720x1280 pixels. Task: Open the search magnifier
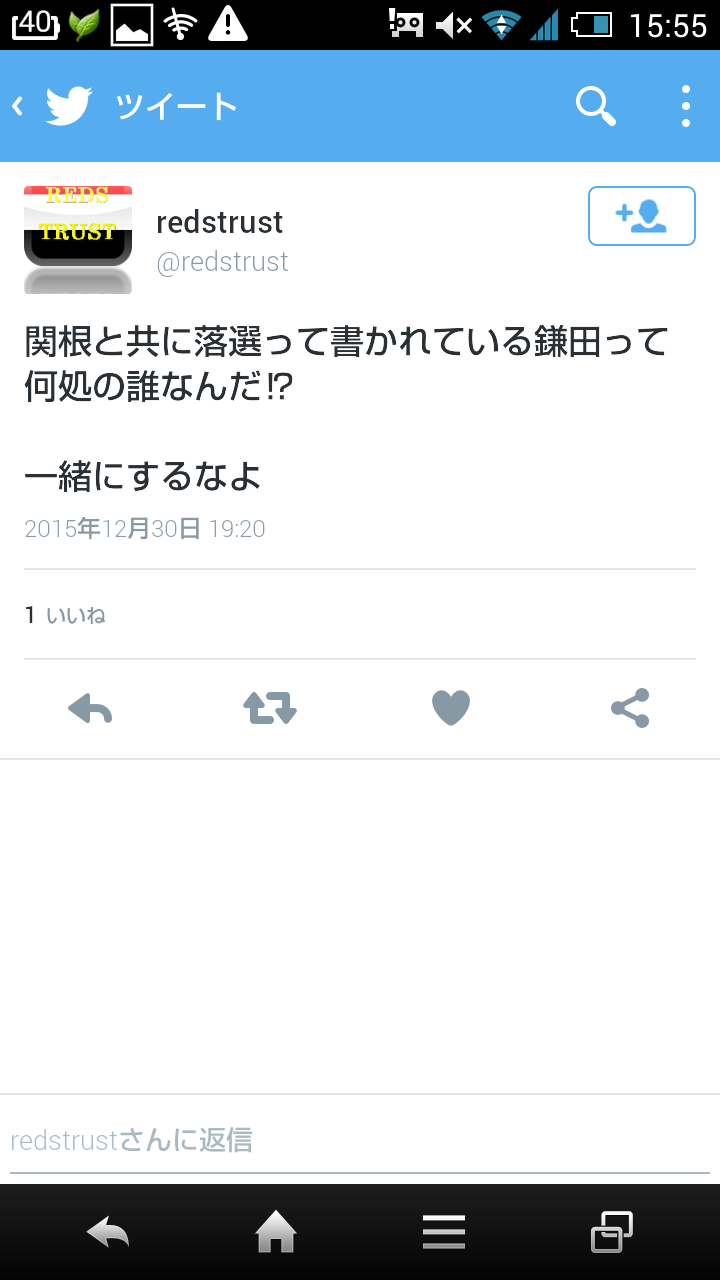[595, 106]
